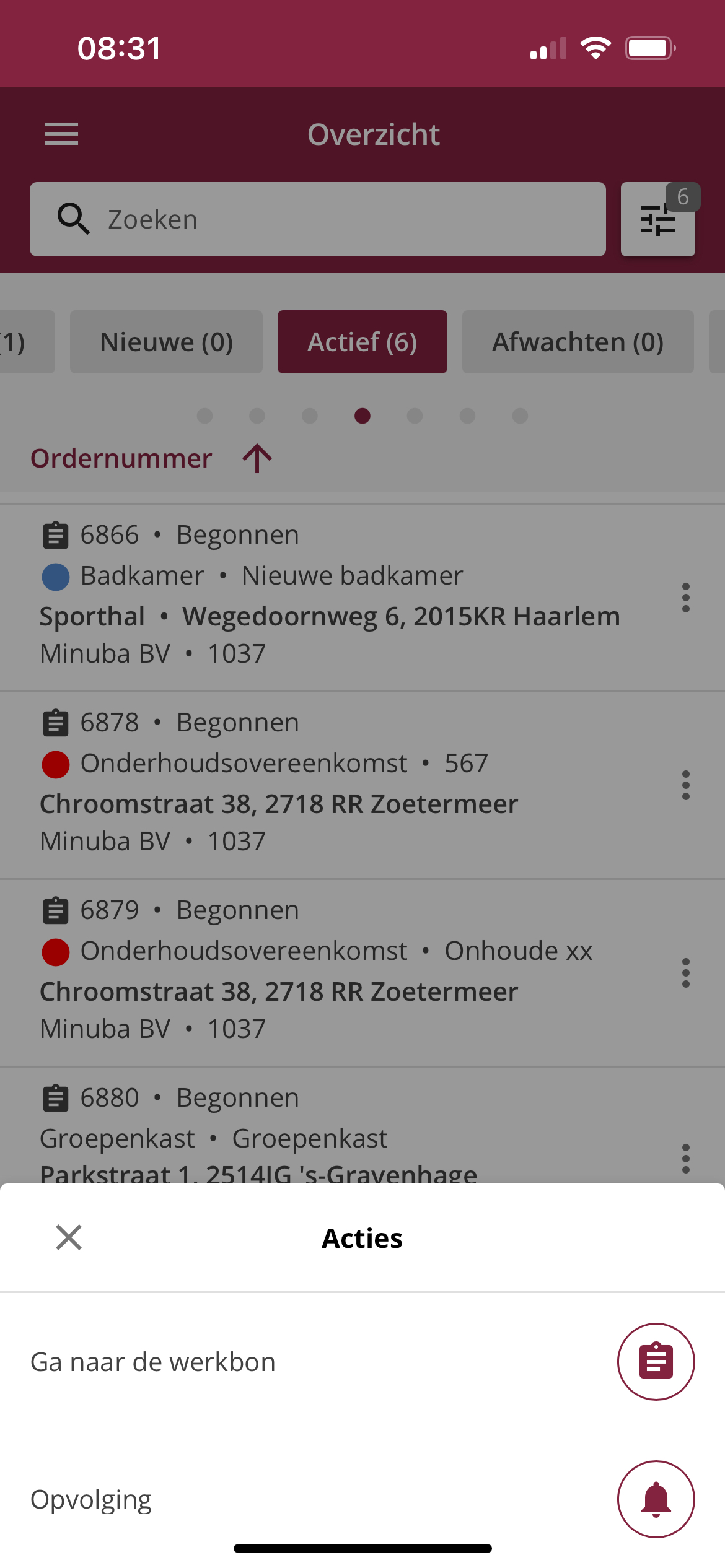The image size is (725, 1568).
Task: Select Ga naar de werkbon
Action: [362, 1362]
